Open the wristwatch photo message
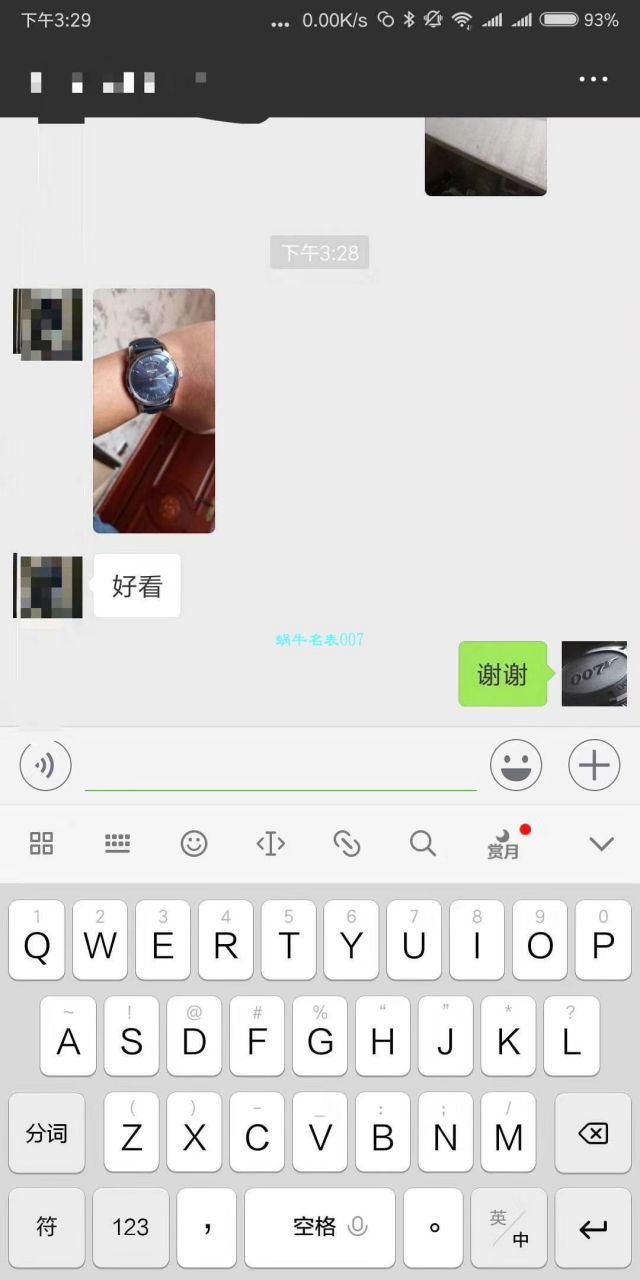This screenshot has width=640, height=1280. [154, 410]
